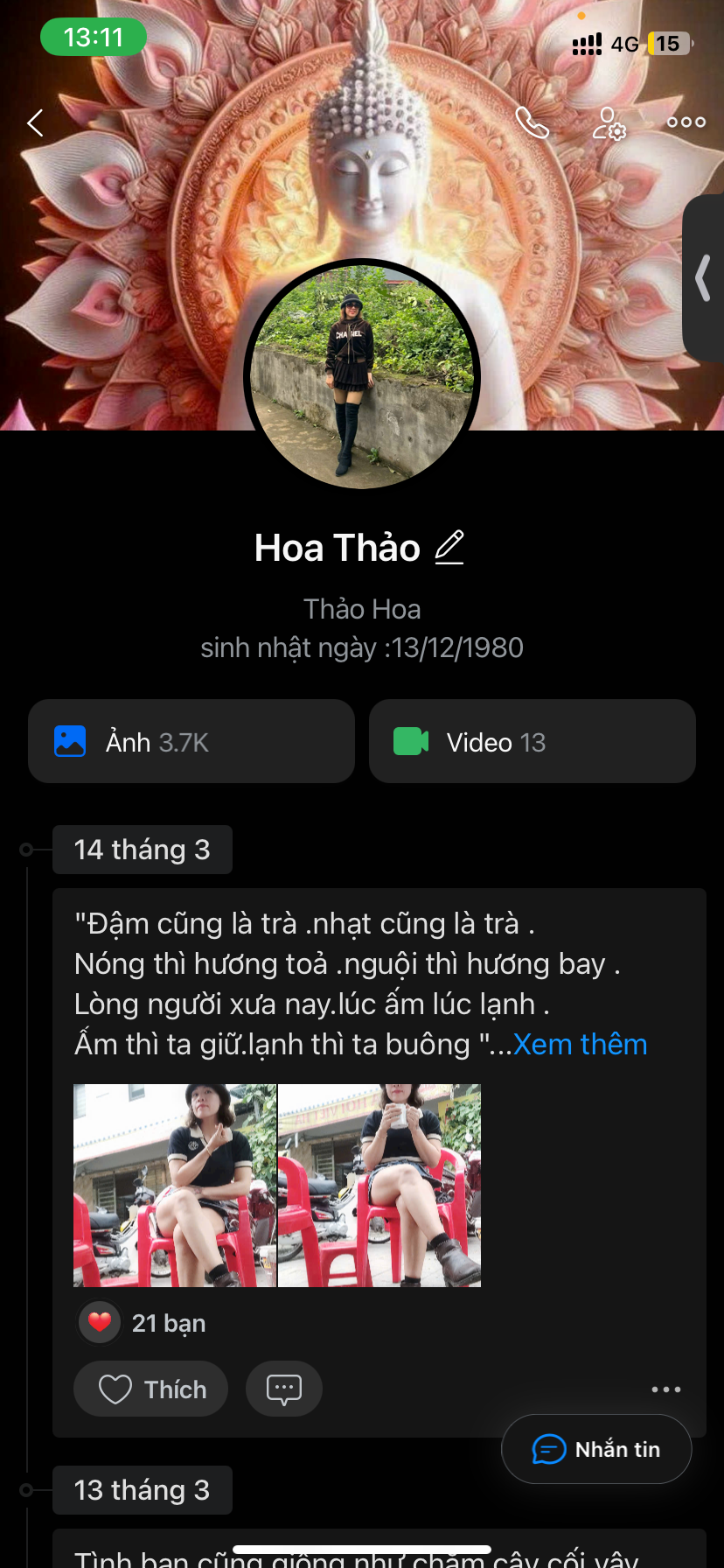Call Hoa Thảo via the phone icon

point(532,122)
